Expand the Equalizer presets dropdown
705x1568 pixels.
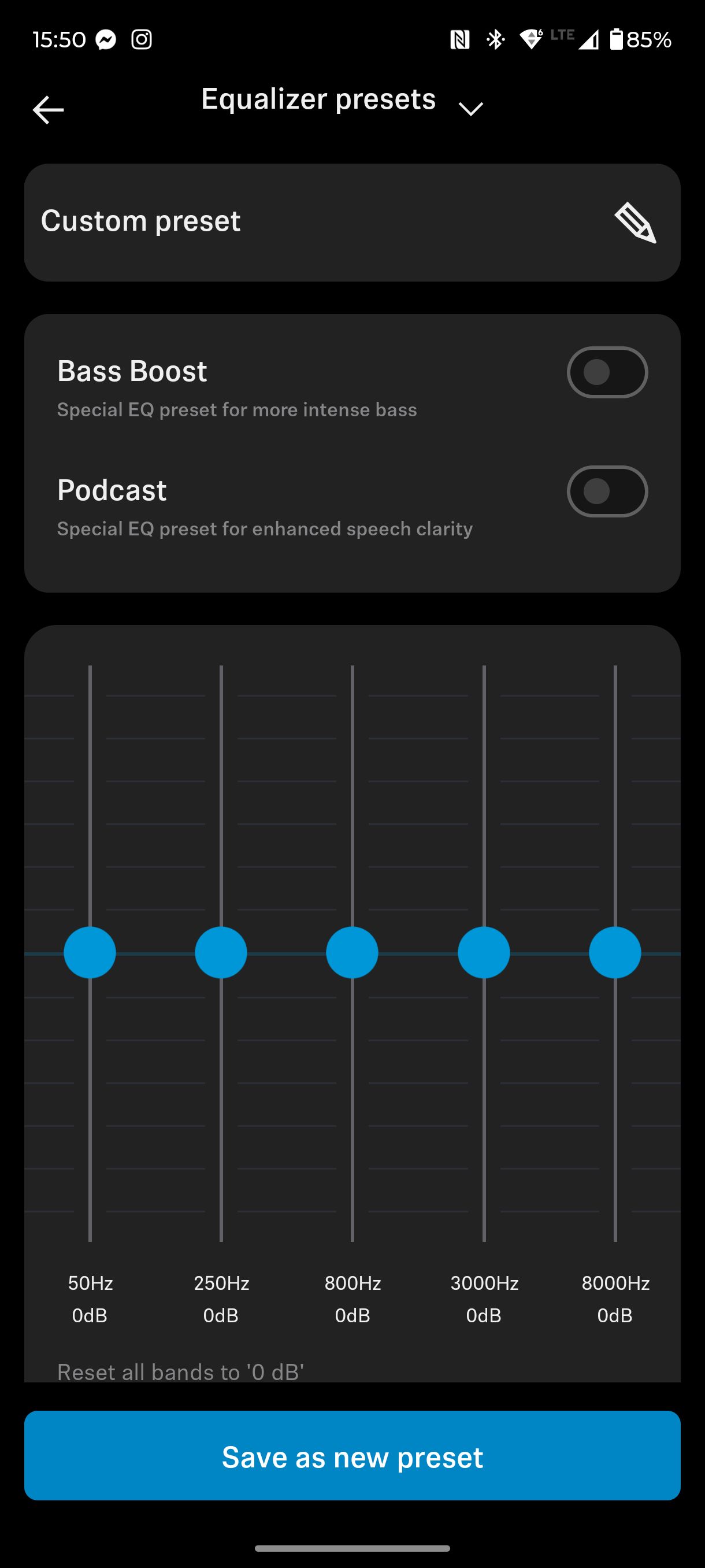click(470, 109)
